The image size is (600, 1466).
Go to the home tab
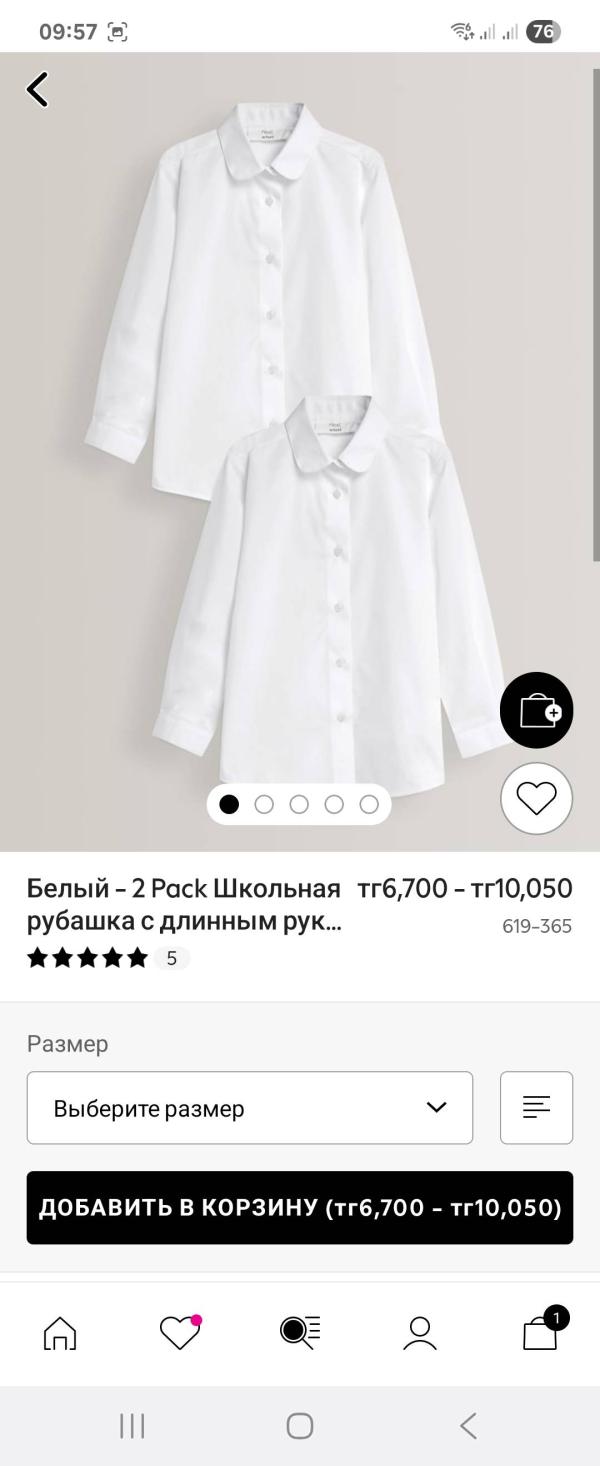[x=60, y=1332]
